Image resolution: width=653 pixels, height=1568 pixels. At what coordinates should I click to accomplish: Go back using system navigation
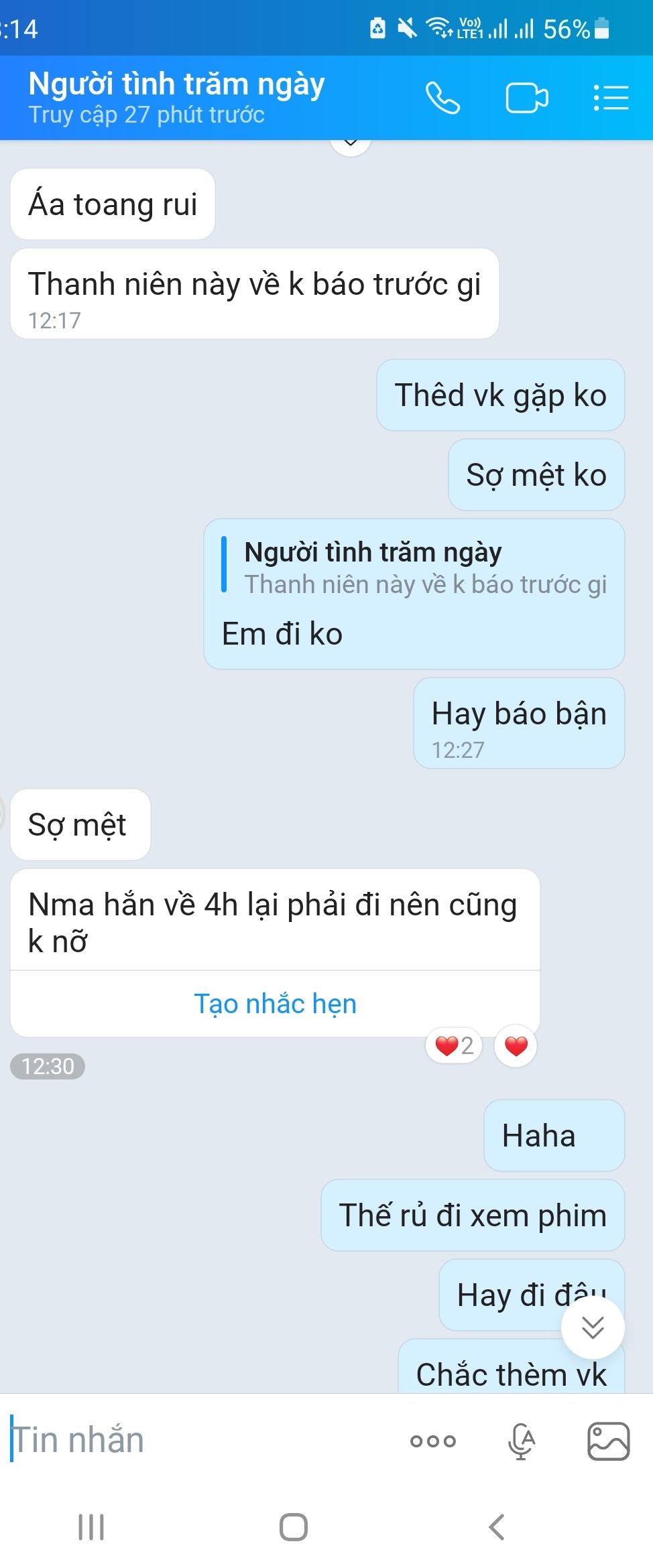496,1527
